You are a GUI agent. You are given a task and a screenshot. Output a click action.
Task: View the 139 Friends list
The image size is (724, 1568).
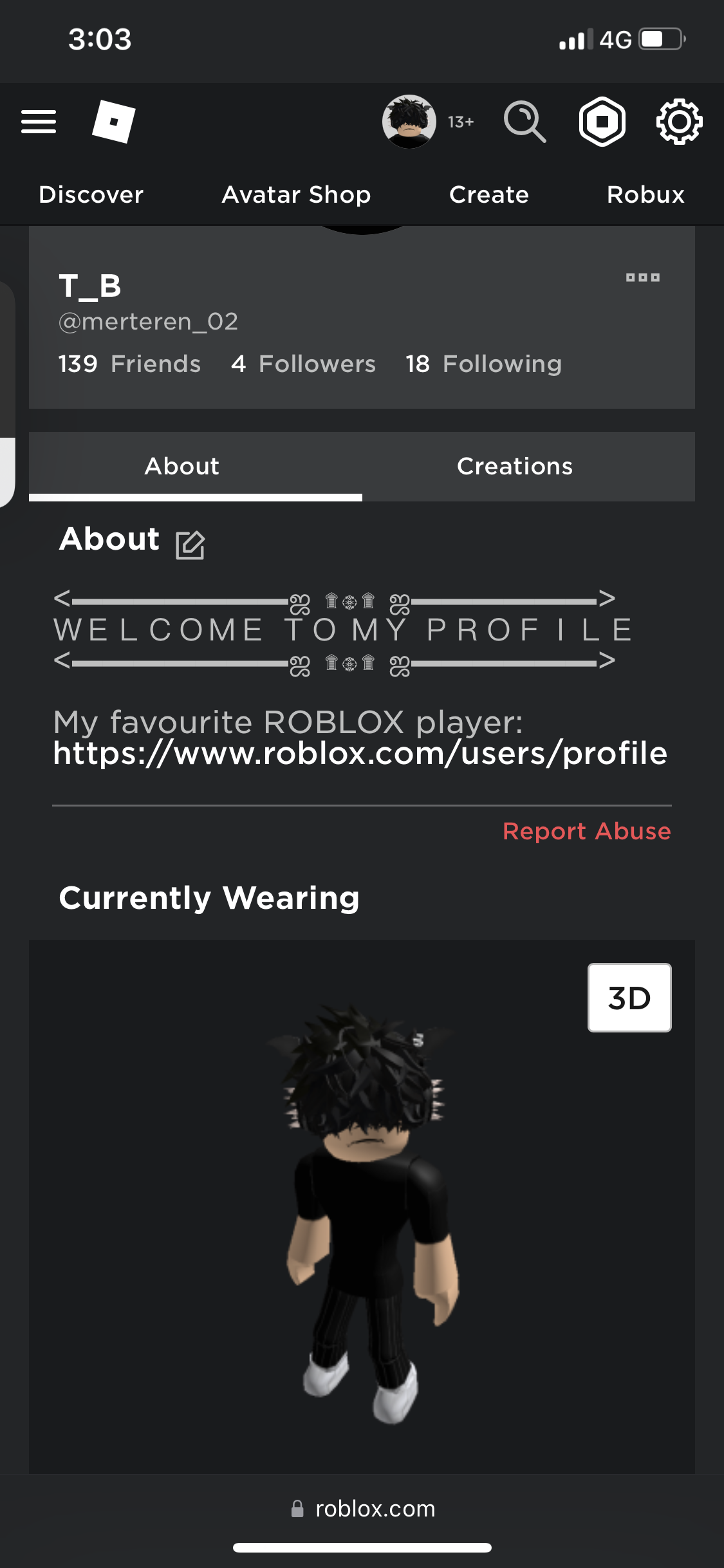(x=129, y=364)
